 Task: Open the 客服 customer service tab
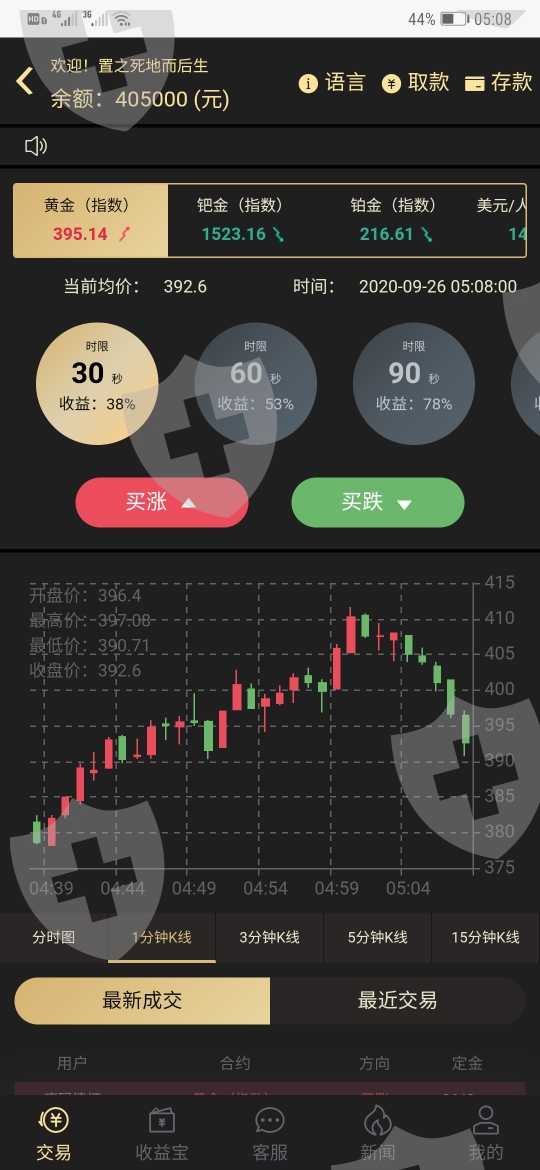point(270,1134)
